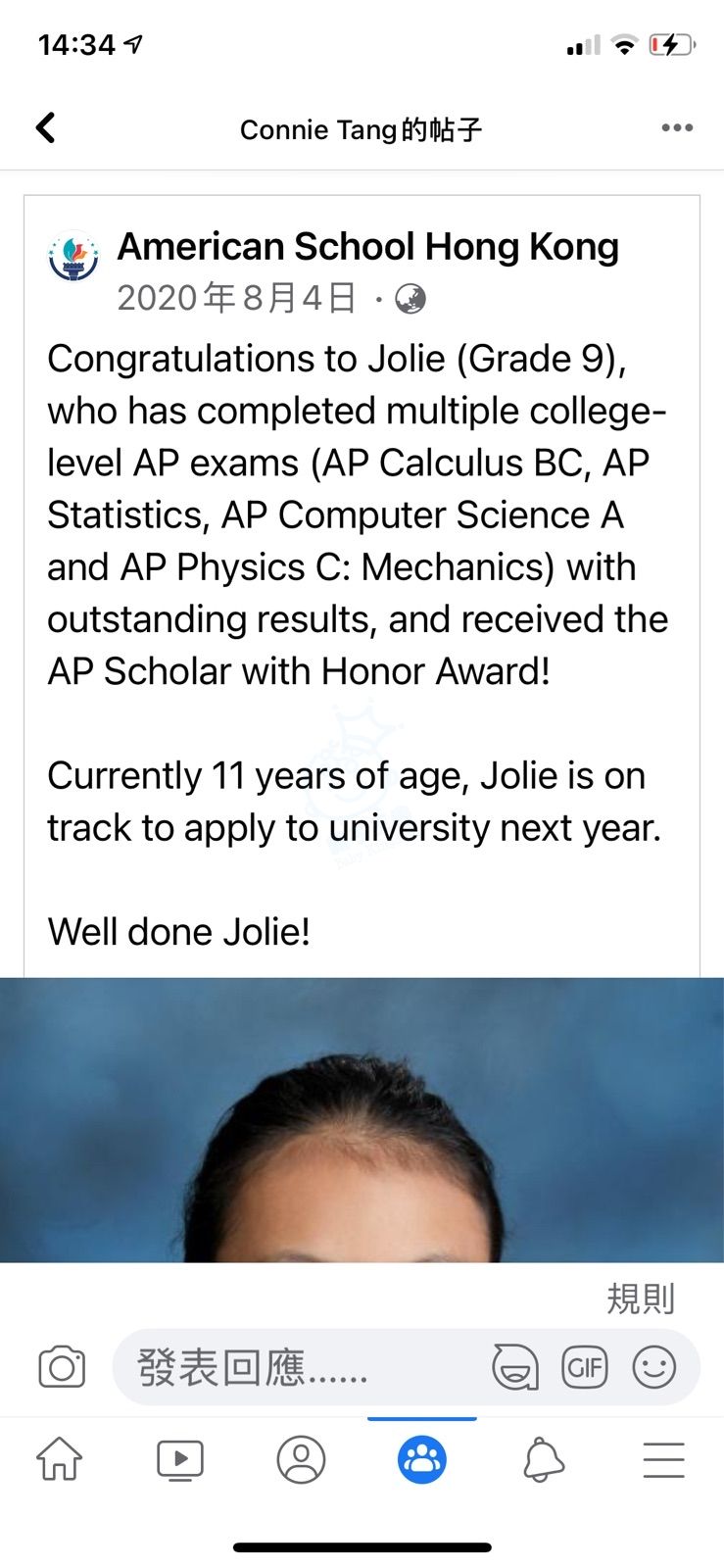724x1568 pixels.
Task: Open the camera to attach a photo
Action: 62,1367
